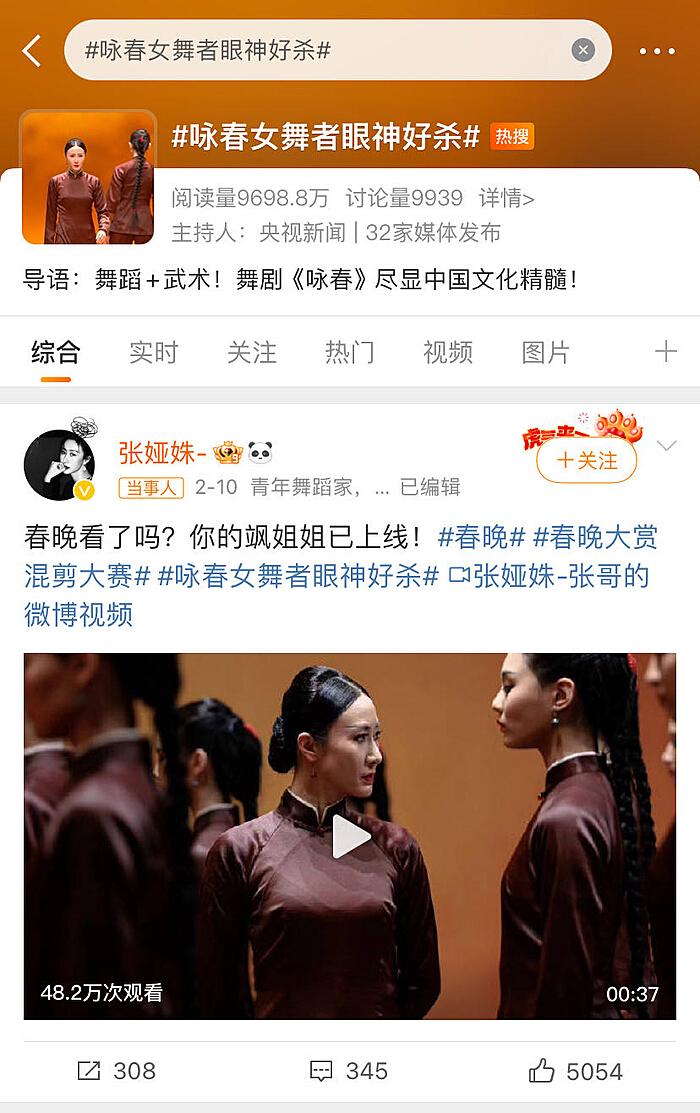
Task: Open comments showing 345
Action: pyautogui.click(x=348, y=1071)
